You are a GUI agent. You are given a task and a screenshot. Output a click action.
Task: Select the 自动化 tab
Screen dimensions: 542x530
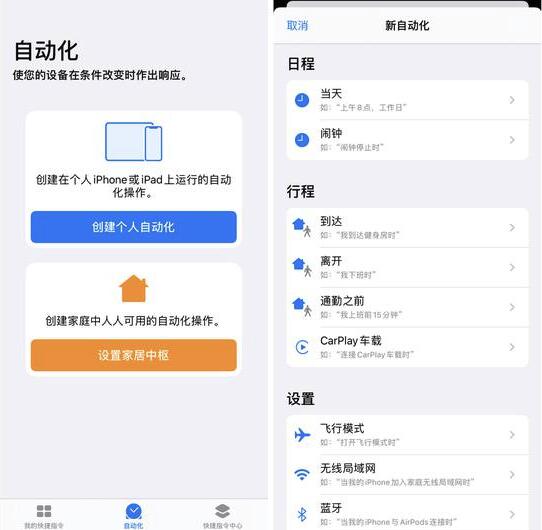(x=133, y=517)
